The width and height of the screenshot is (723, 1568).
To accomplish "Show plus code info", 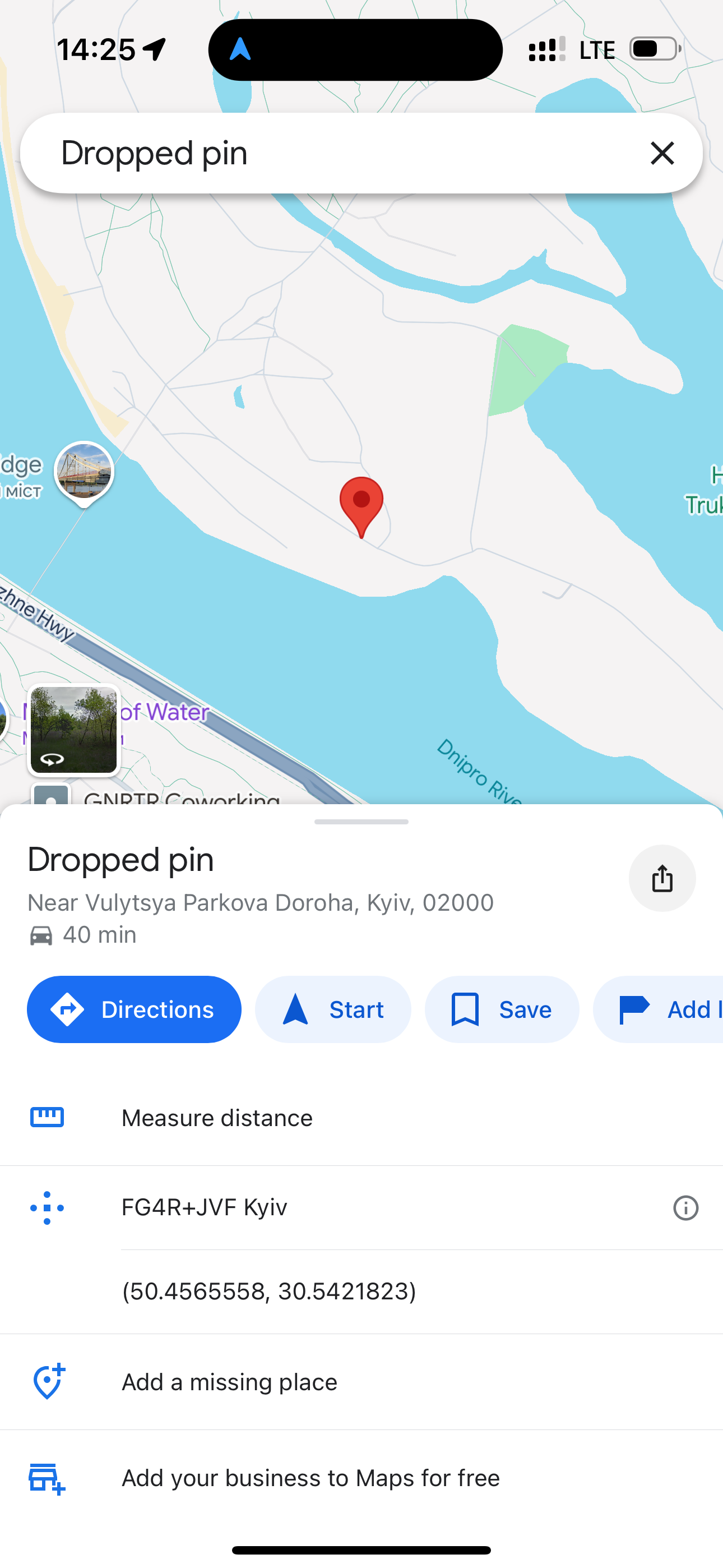I will tap(685, 1207).
